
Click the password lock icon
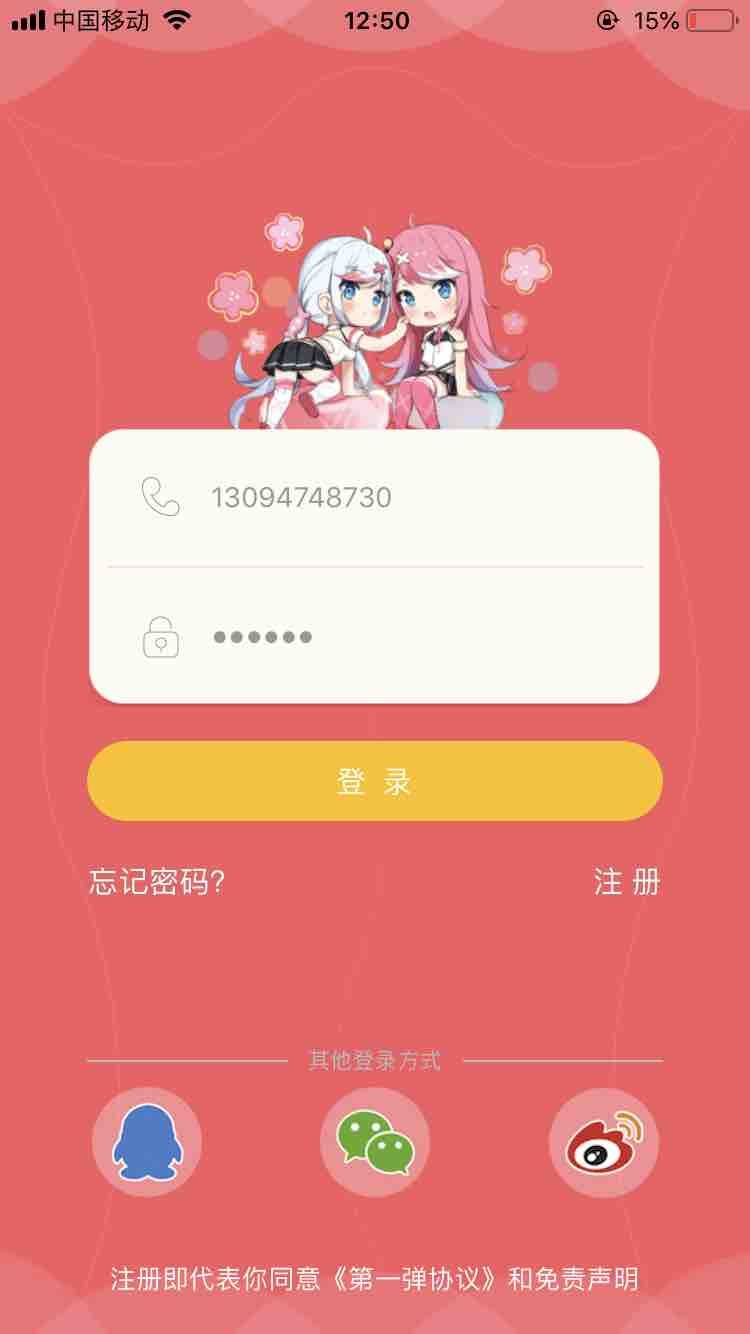pos(160,637)
